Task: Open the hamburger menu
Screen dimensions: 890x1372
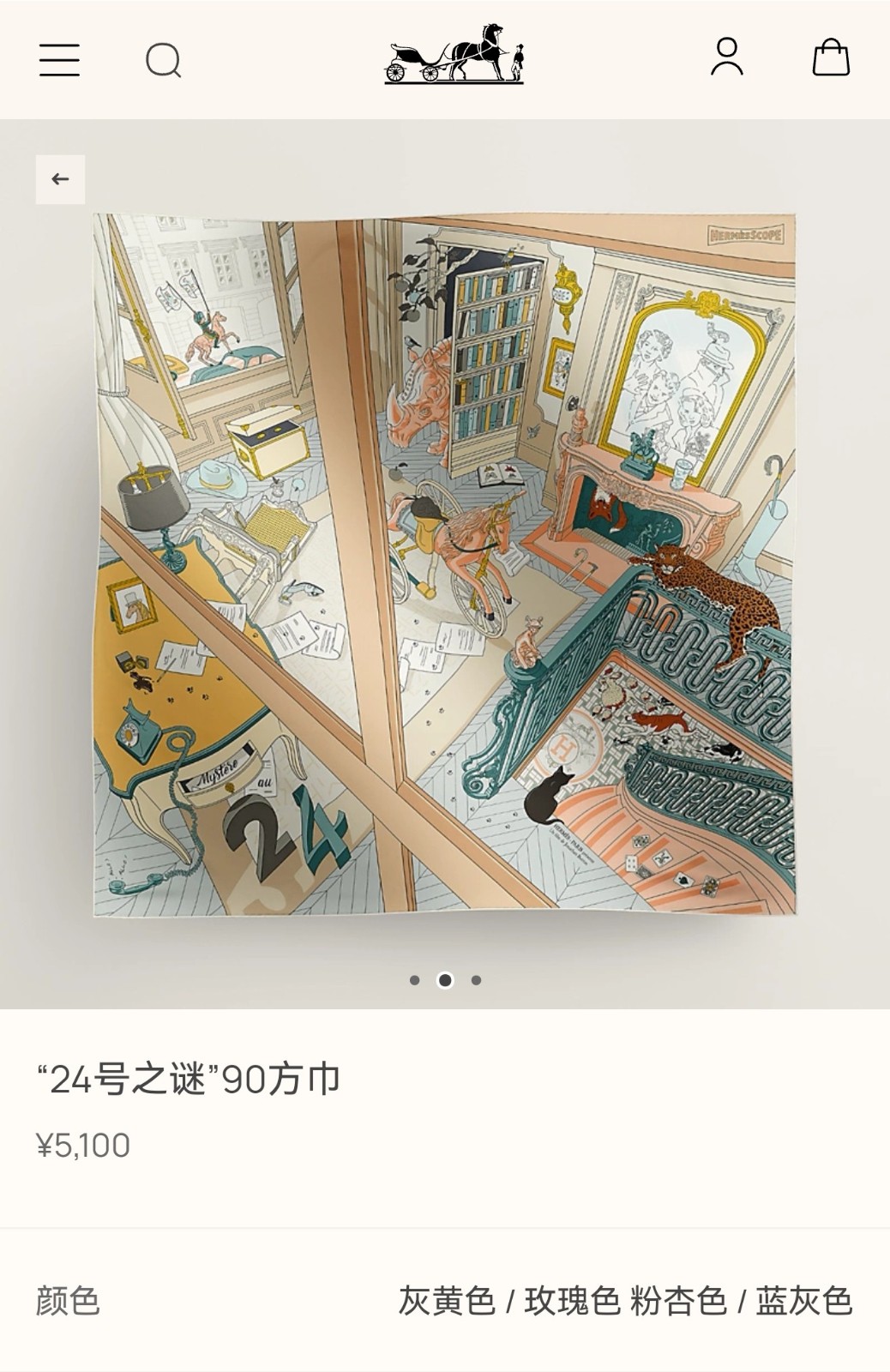Action: (x=59, y=60)
